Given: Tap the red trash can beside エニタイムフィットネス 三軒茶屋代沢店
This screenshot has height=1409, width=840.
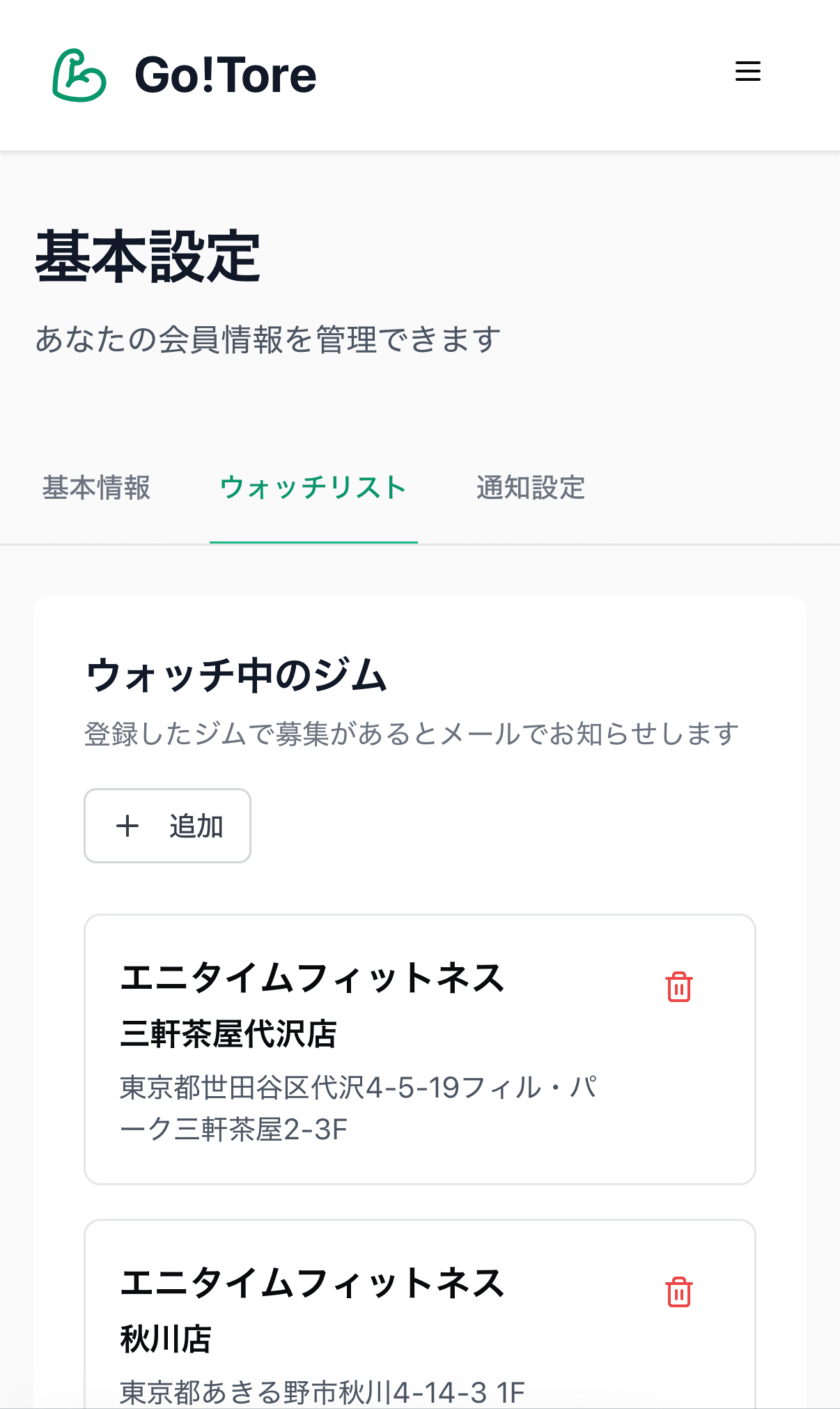Looking at the screenshot, I should (677, 985).
